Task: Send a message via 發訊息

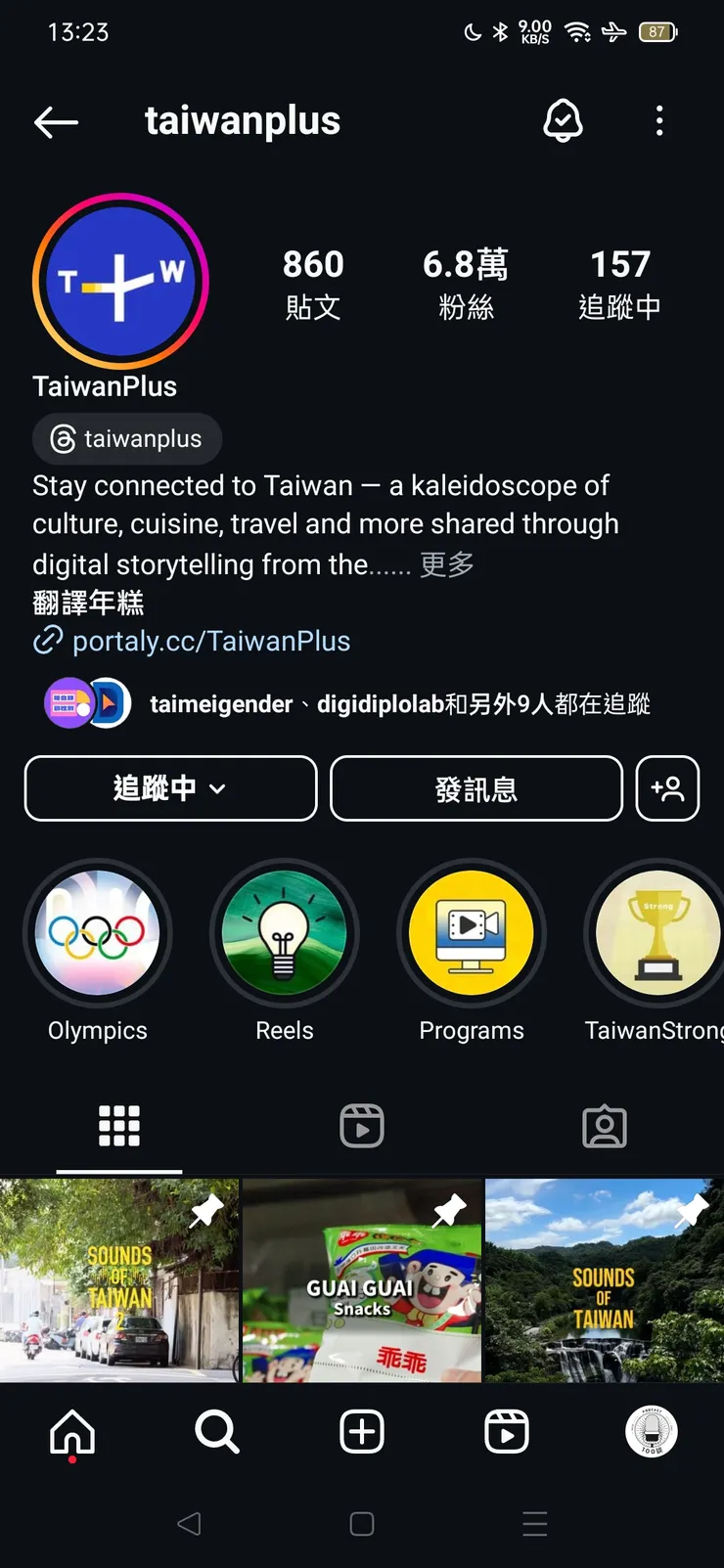Action: click(475, 788)
